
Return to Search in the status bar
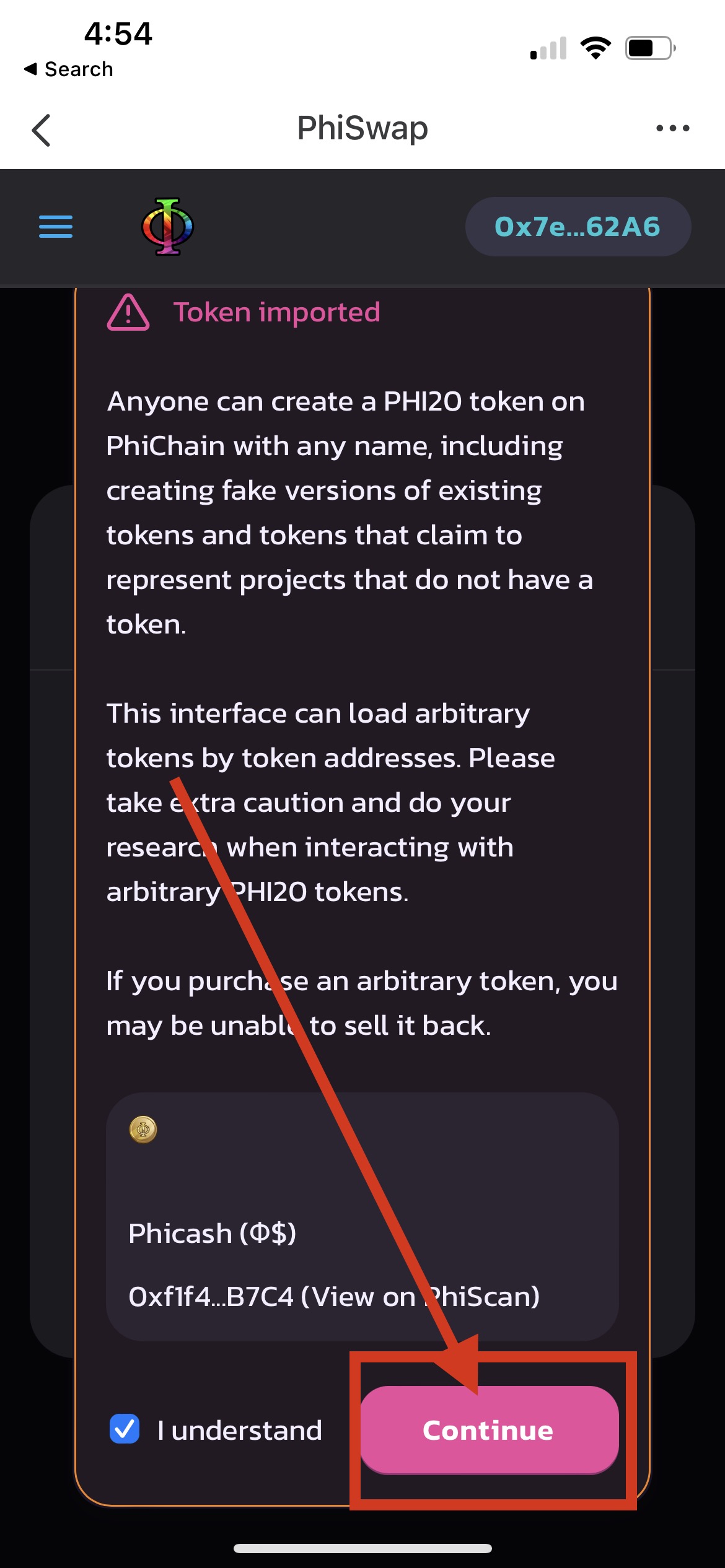point(68,69)
